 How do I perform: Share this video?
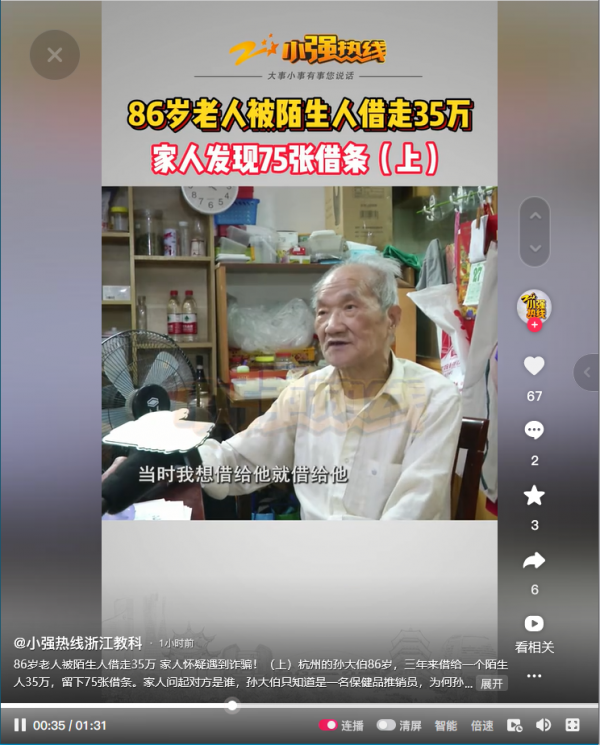tap(534, 560)
